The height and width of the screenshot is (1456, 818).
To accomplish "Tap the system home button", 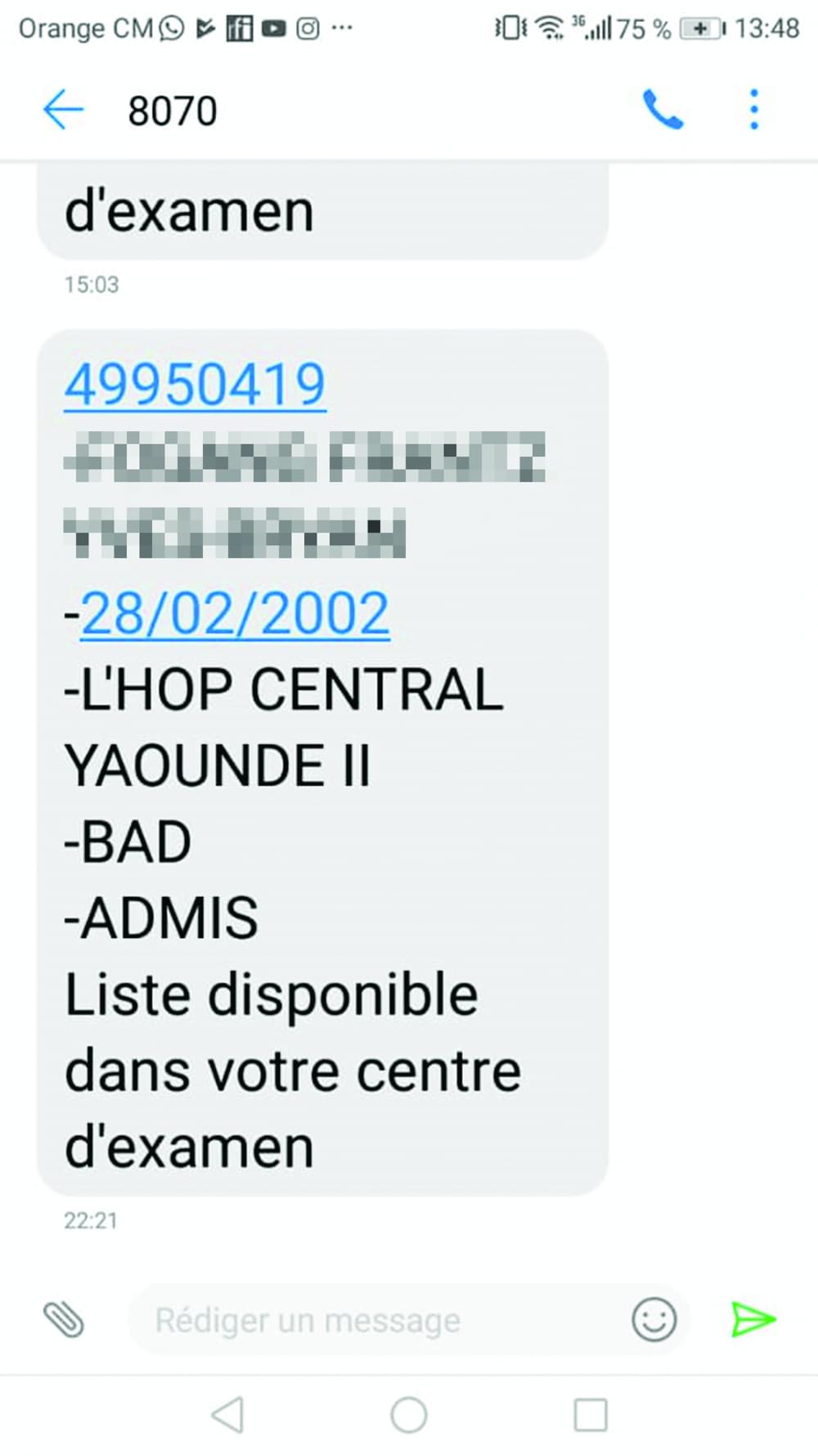I will coord(408,1414).
